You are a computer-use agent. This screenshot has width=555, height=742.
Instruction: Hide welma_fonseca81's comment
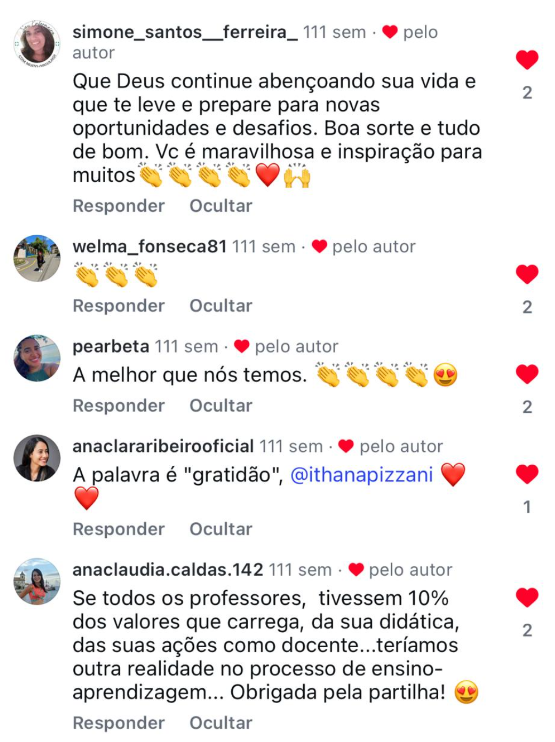click(x=221, y=306)
